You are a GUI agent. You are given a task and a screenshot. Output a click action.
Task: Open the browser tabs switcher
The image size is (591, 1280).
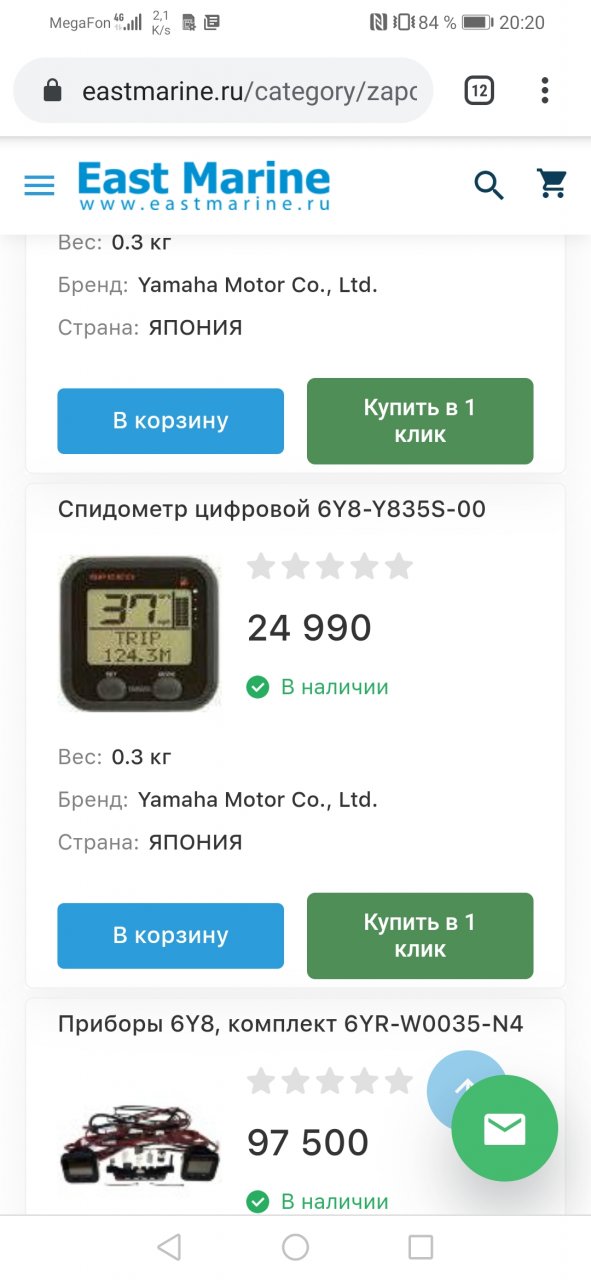pos(479,91)
